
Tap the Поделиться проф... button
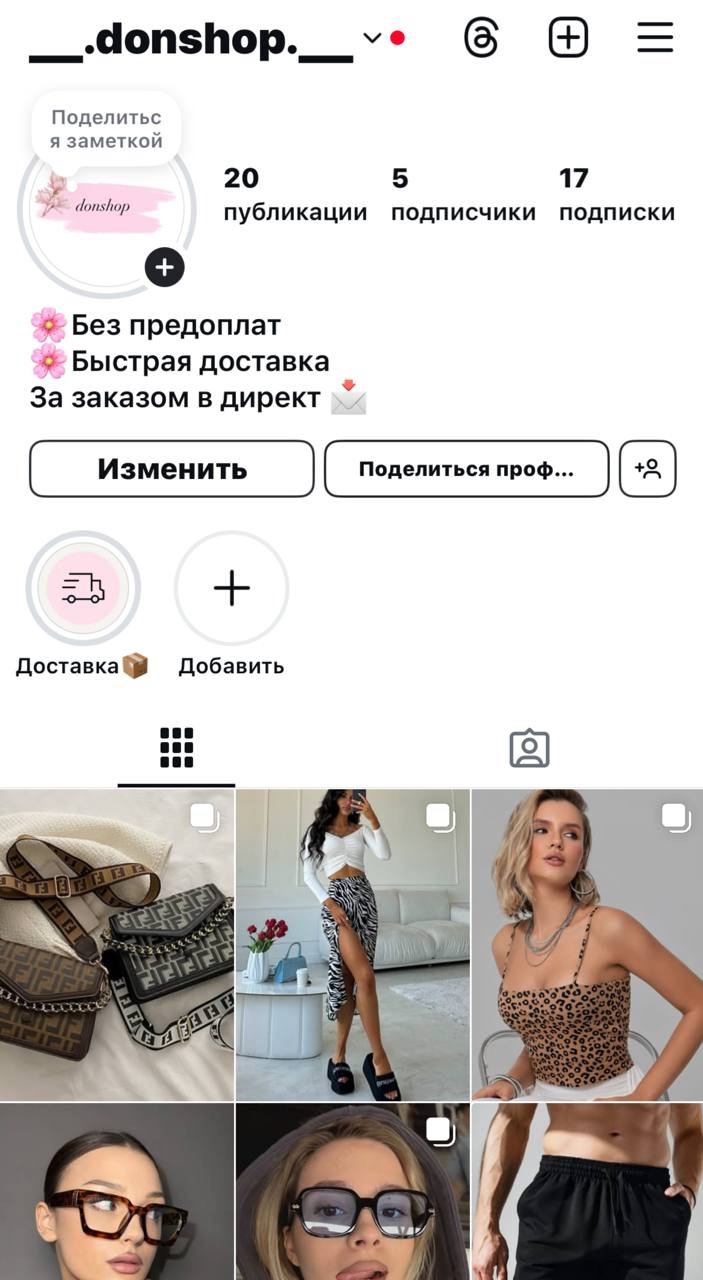pos(466,469)
